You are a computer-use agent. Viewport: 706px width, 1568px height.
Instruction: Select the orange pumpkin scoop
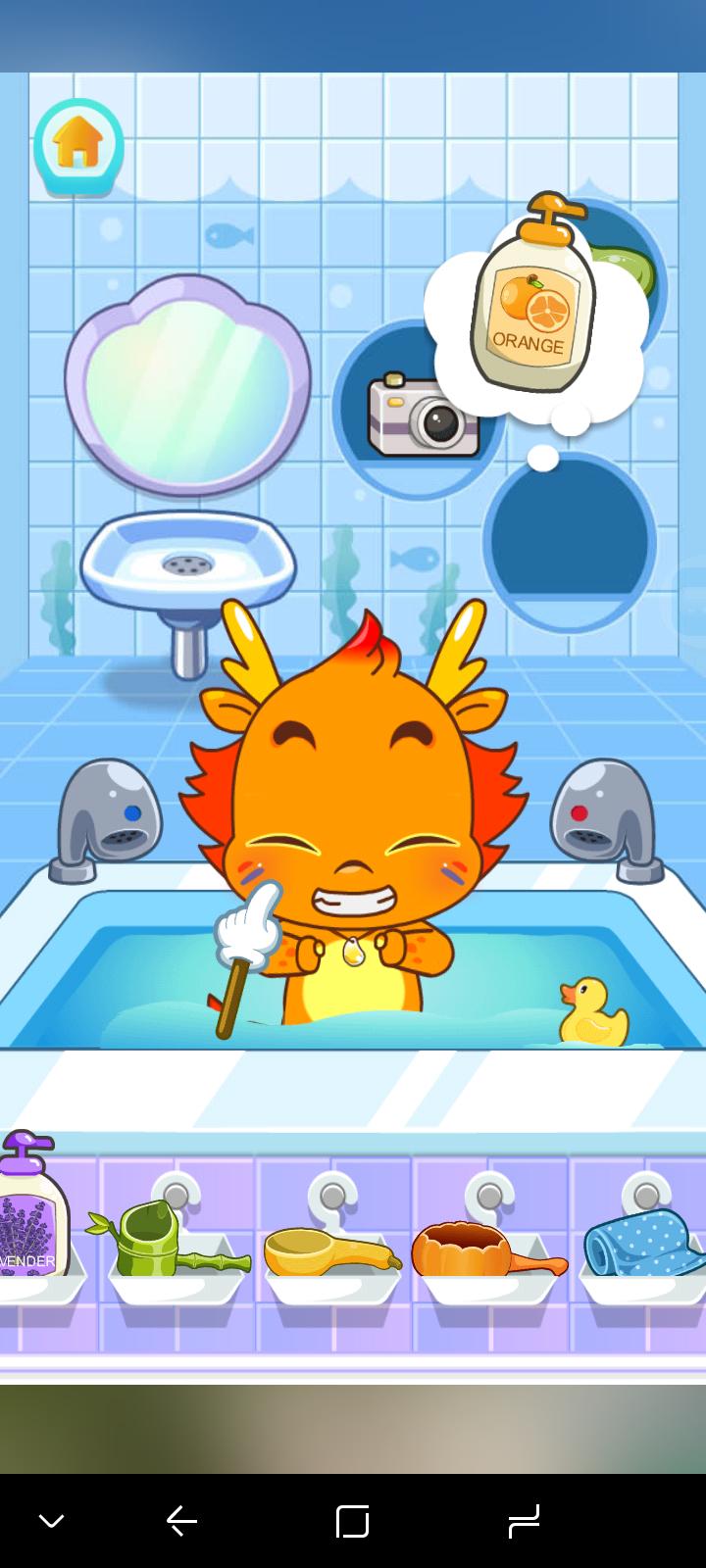pos(480,1249)
